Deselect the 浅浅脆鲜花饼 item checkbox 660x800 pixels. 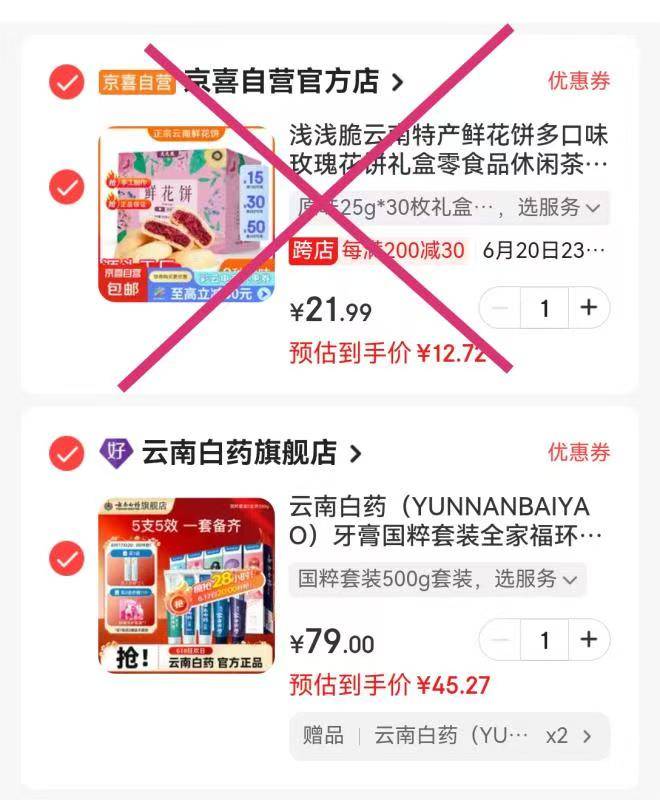pos(67,187)
